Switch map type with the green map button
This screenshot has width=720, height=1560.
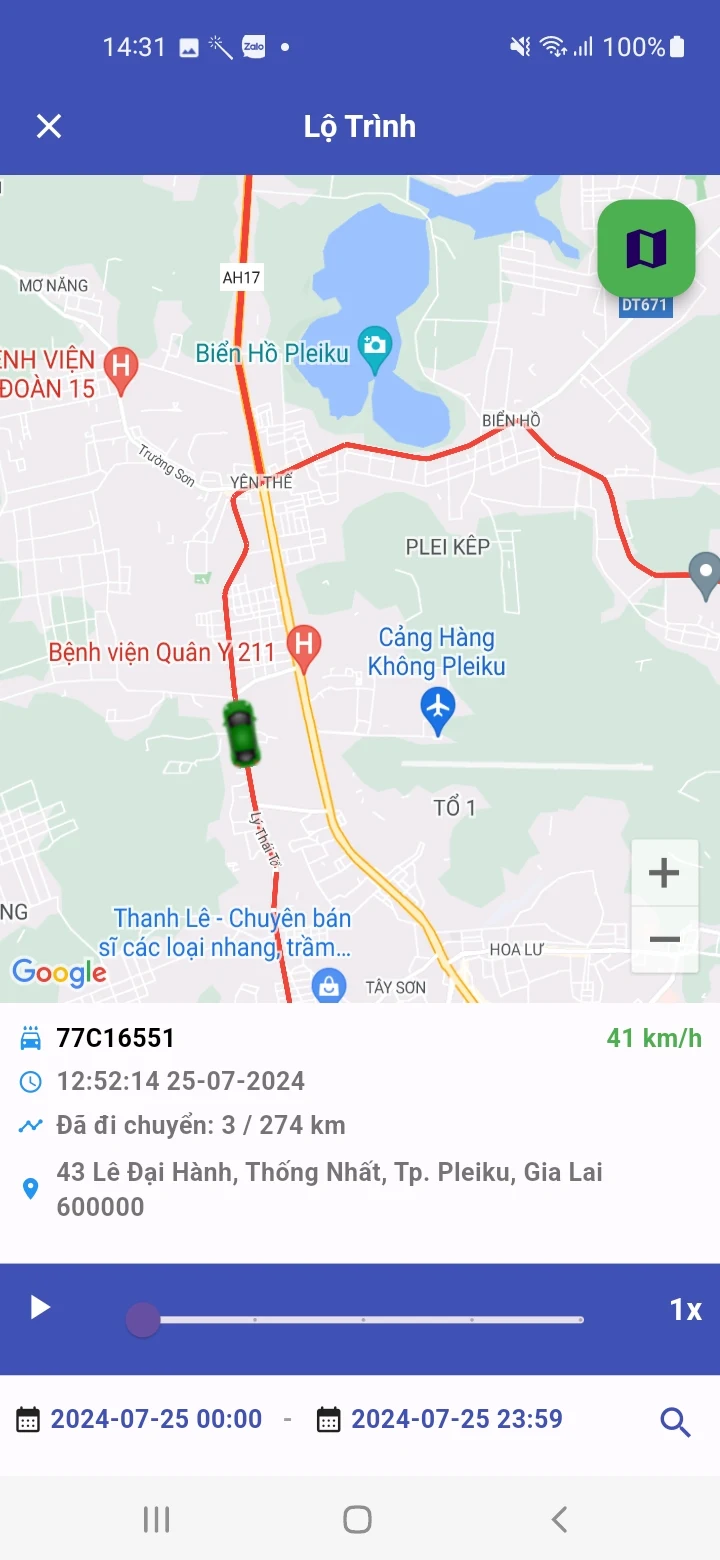(646, 248)
